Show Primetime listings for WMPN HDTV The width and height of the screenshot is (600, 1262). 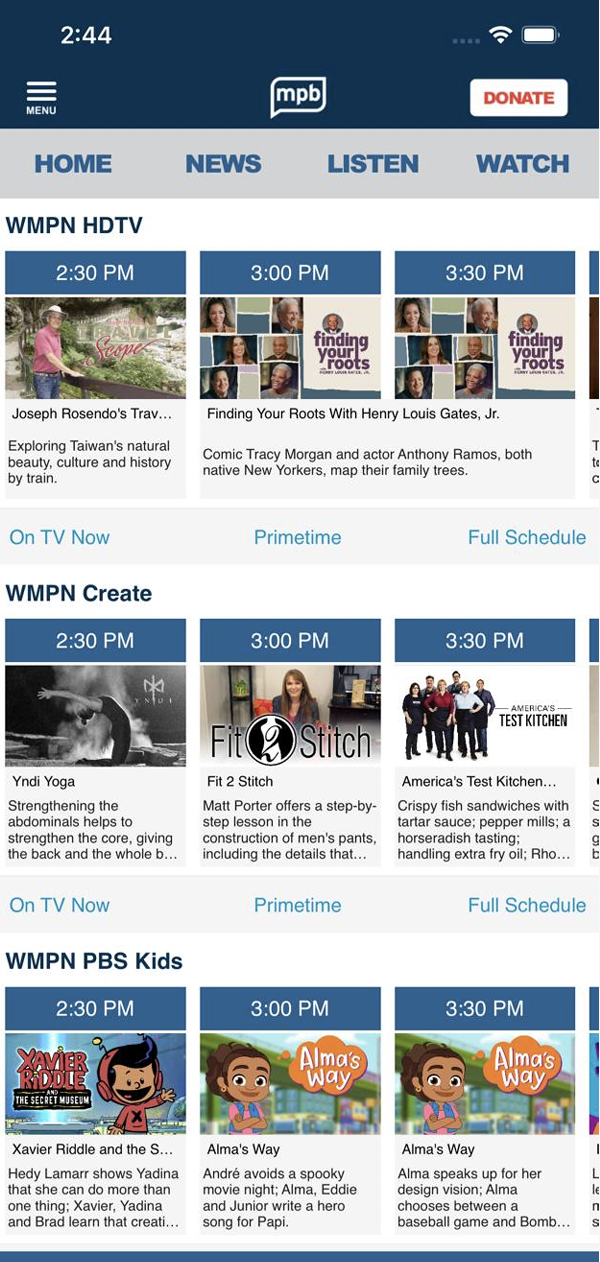point(297,537)
